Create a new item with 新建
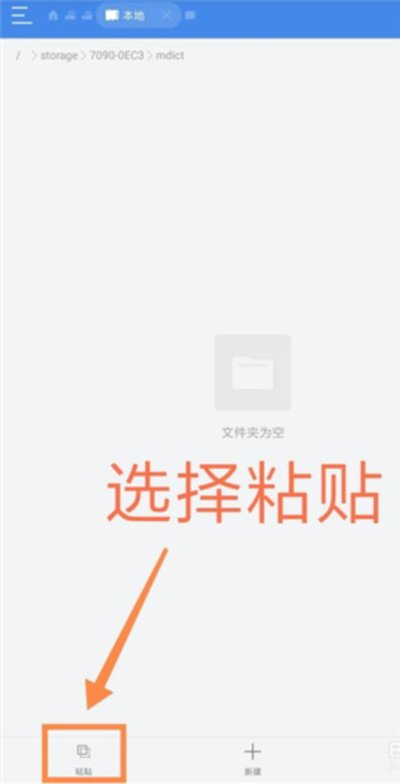Image resolution: width=400 pixels, height=784 pixels. 252,759
